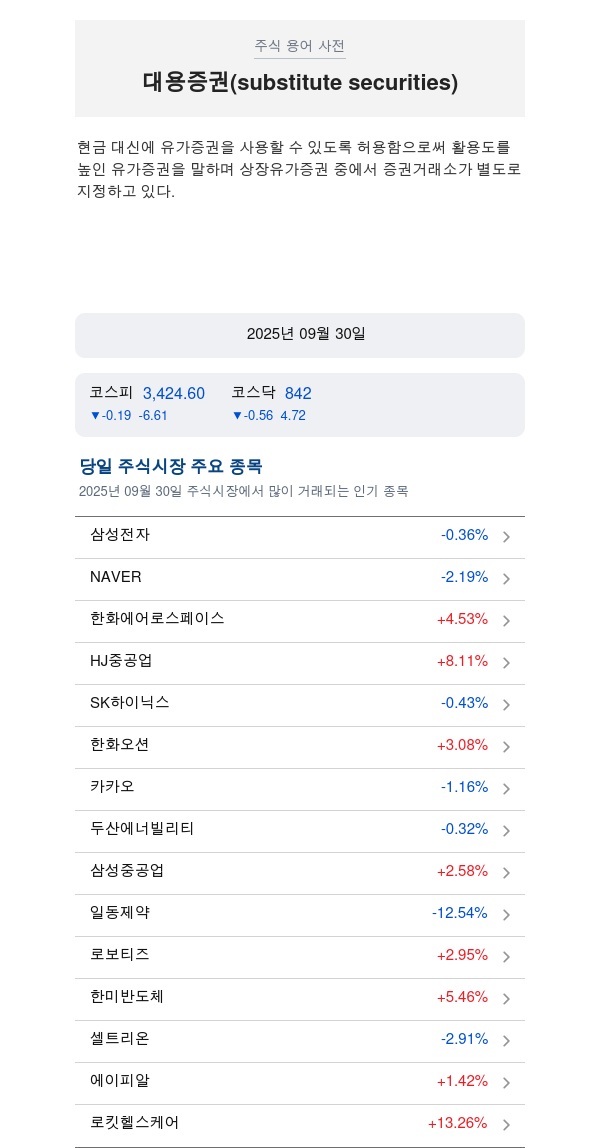Tap the SK하이닉스 row
The height and width of the screenshot is (1148, 600).
pyautogui.click(x=299, y=704)
